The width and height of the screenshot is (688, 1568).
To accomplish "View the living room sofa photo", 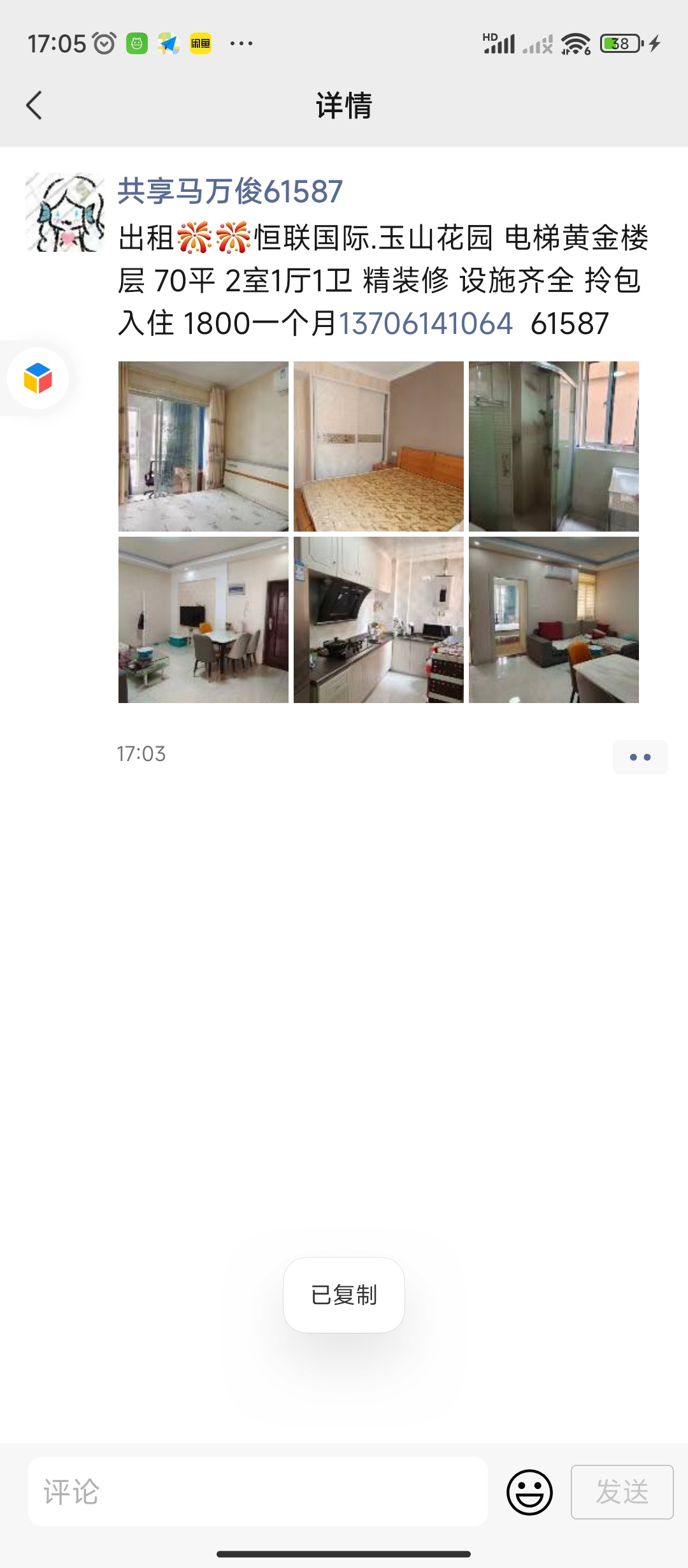I will [x=554, y=620].
